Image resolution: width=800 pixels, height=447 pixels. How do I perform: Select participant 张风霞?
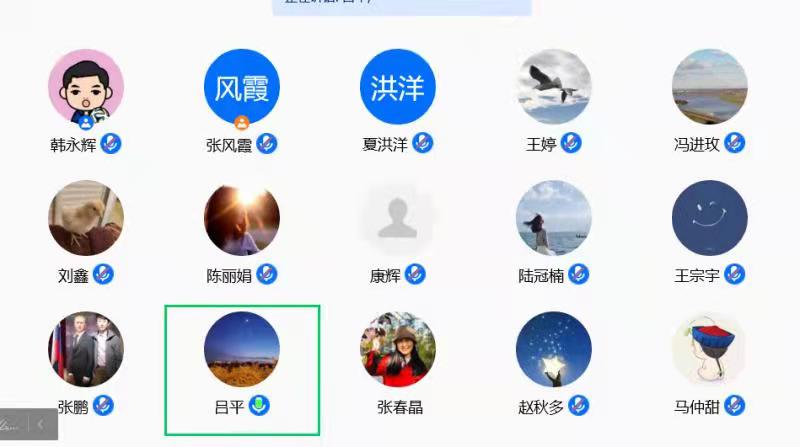pos(242,87)
